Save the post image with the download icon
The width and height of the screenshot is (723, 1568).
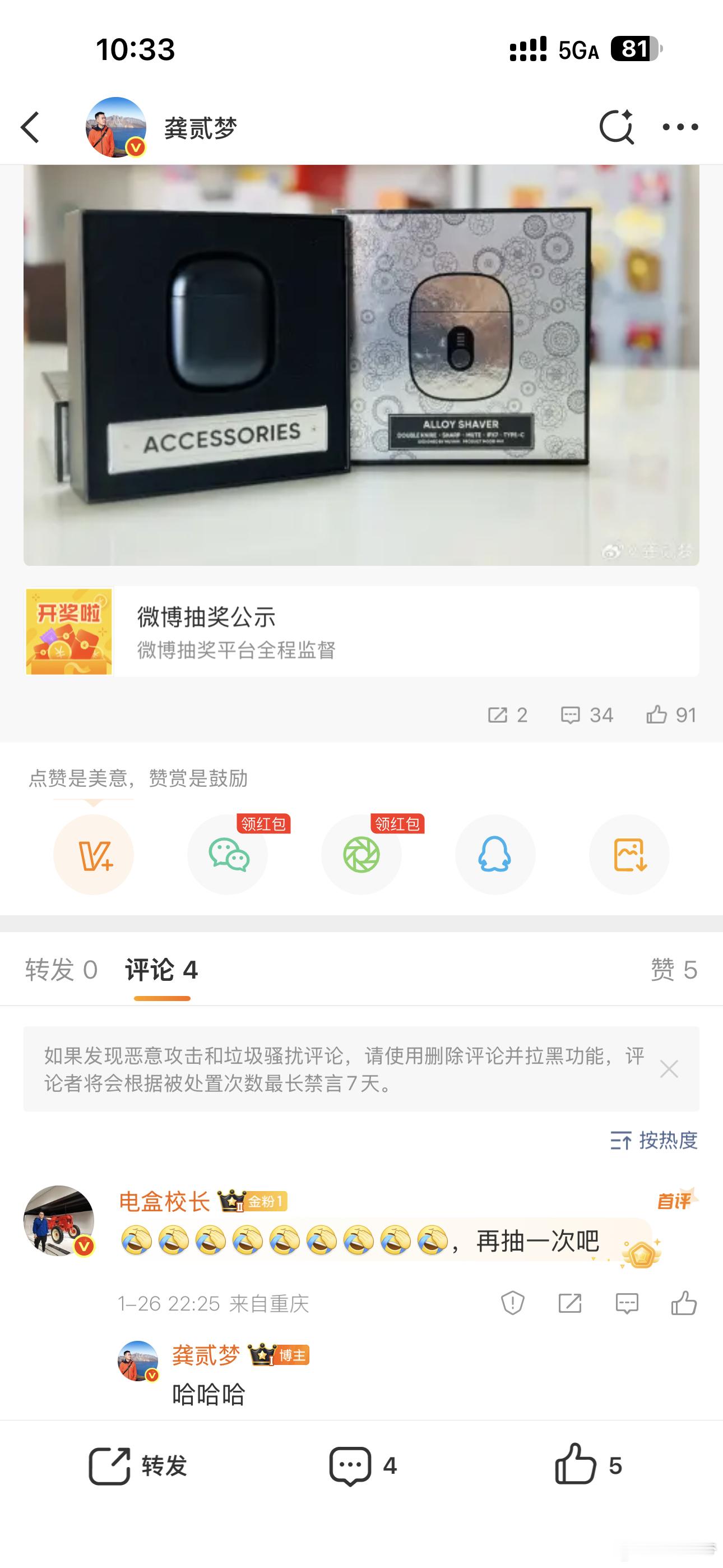tap(629, 854)
